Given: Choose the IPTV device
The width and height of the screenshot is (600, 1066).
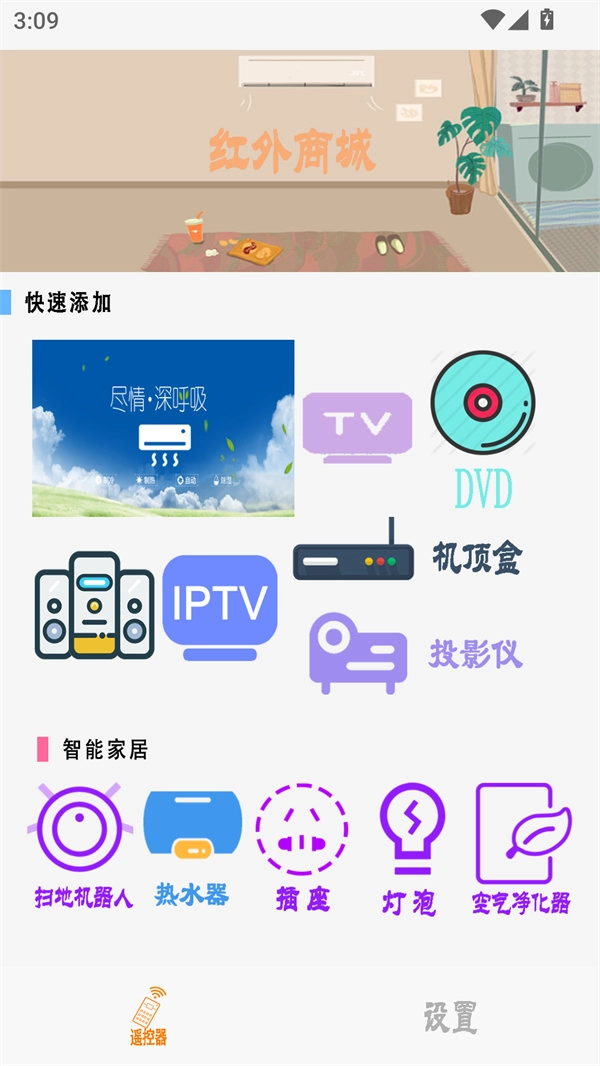Looking at the screenshot, I should pyautogui.click(x=220, y=607).
